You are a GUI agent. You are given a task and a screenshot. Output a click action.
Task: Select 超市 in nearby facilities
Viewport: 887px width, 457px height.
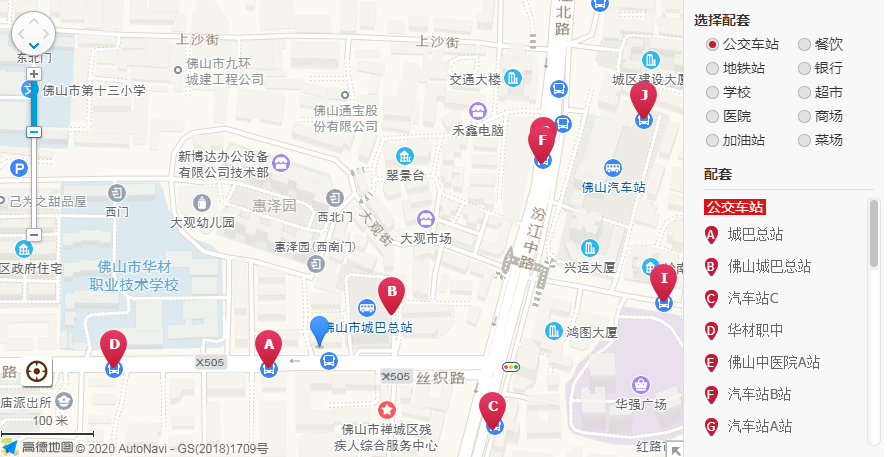(x=804, y=93)
